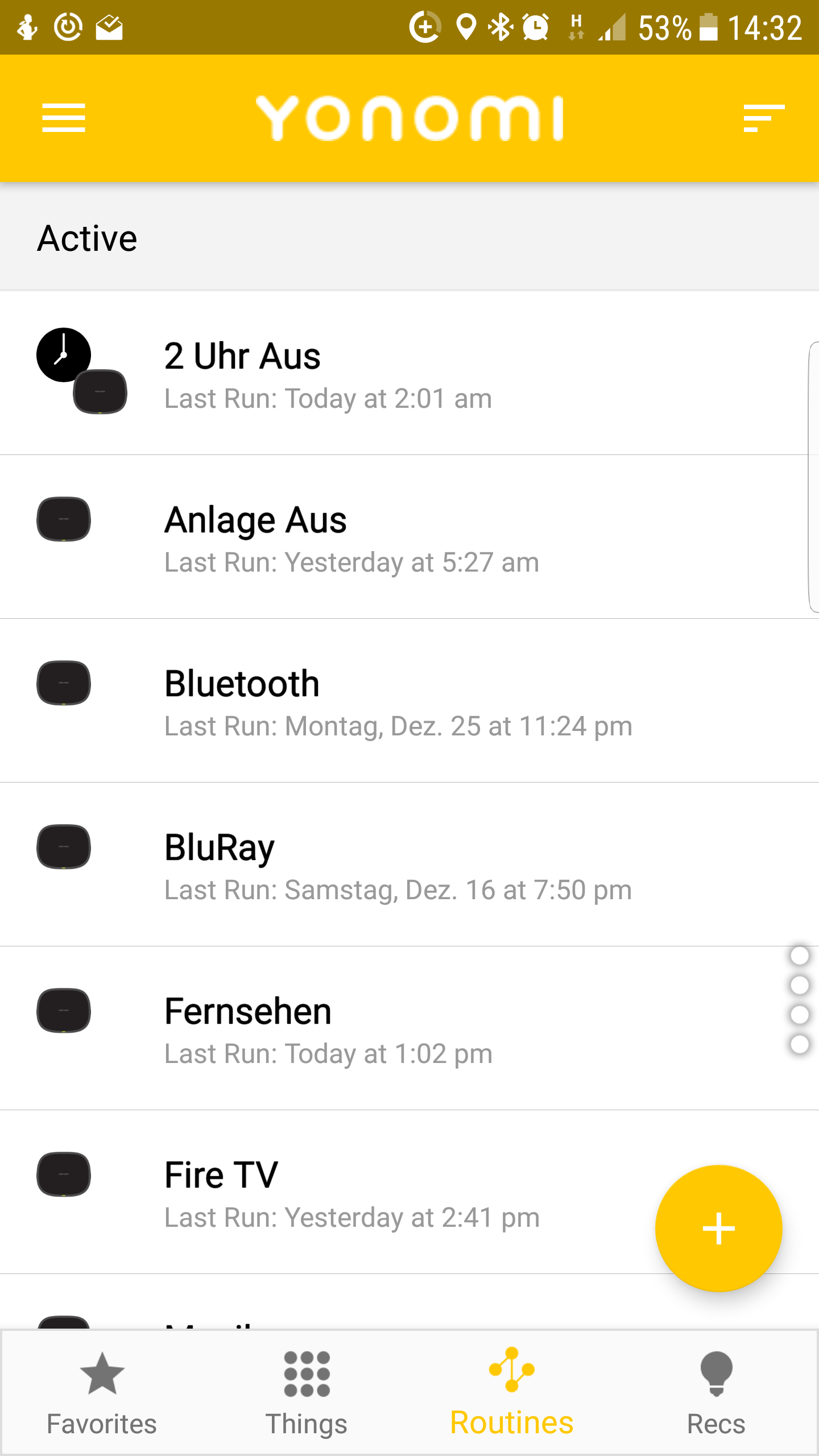Switch to the Favorites tab
The width and height of the screenshot is (819, 1456).
click(102, 1393)
